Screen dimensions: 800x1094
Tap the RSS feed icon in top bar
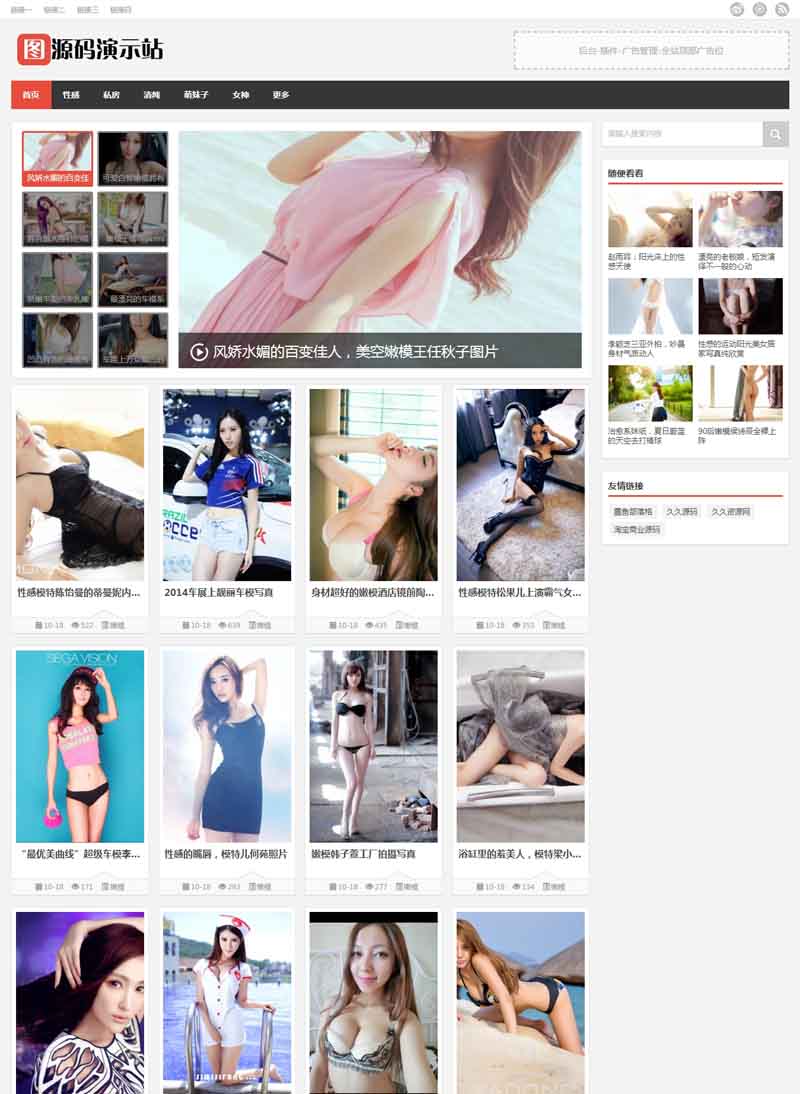pos(783,9)
